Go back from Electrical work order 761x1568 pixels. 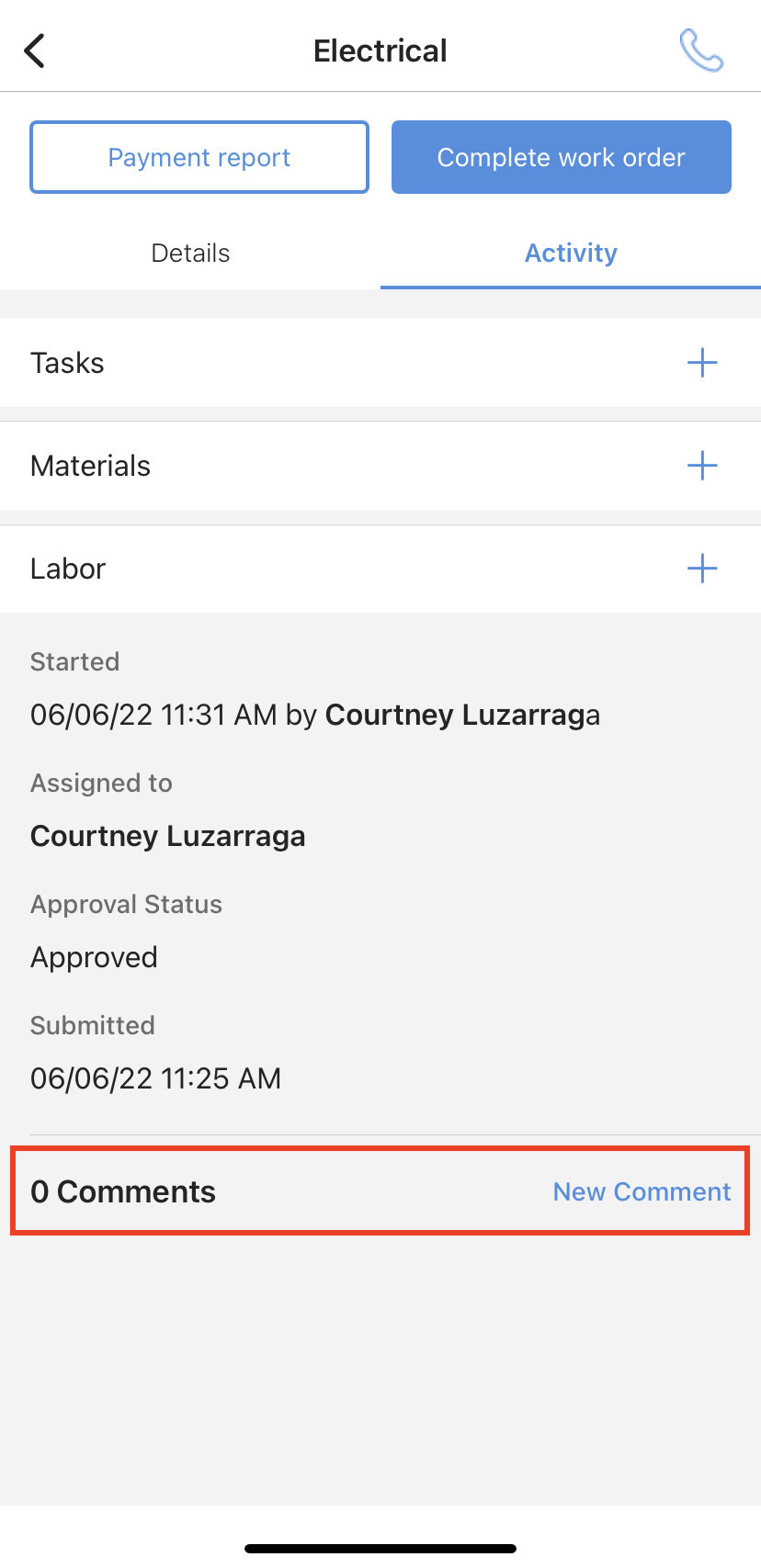pos(35,51)
